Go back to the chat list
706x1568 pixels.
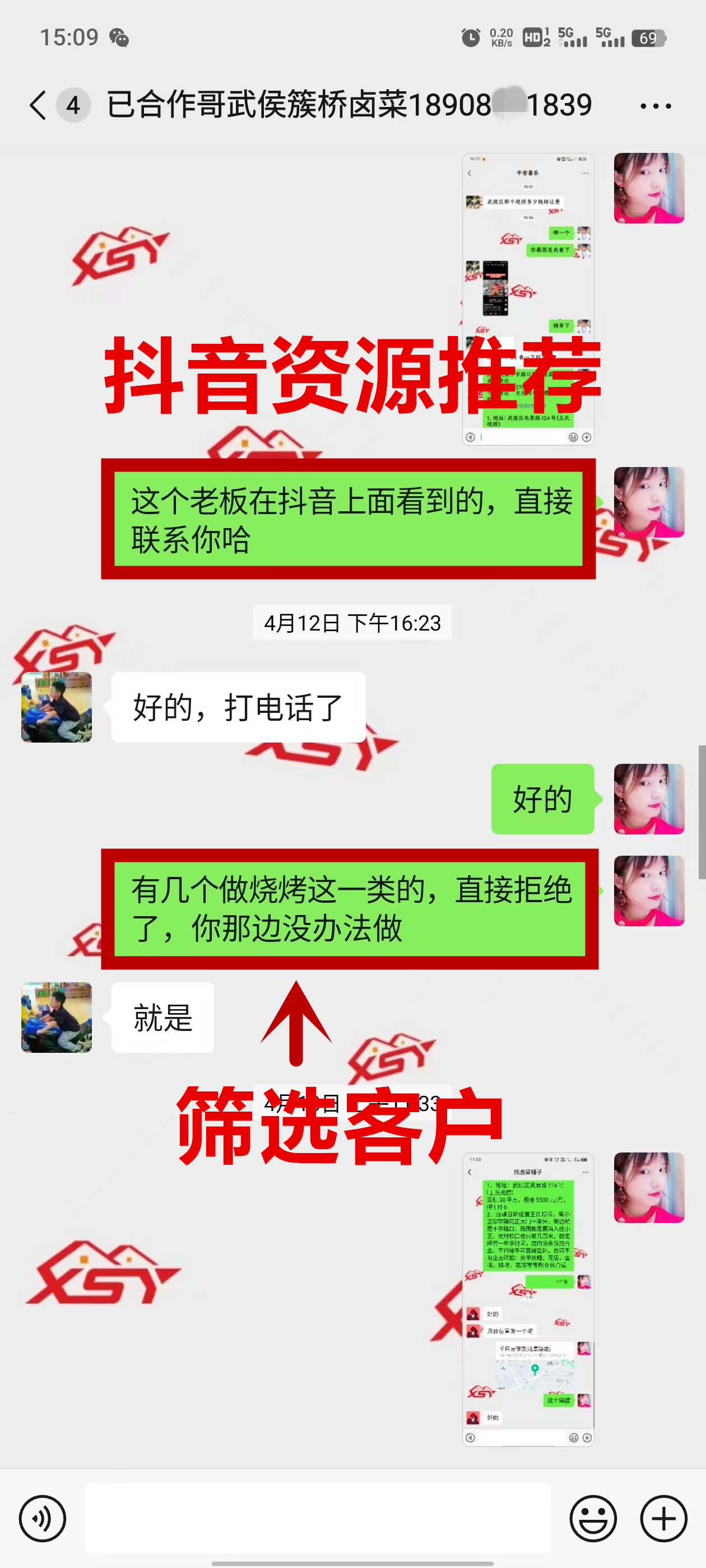pos(38,105)
